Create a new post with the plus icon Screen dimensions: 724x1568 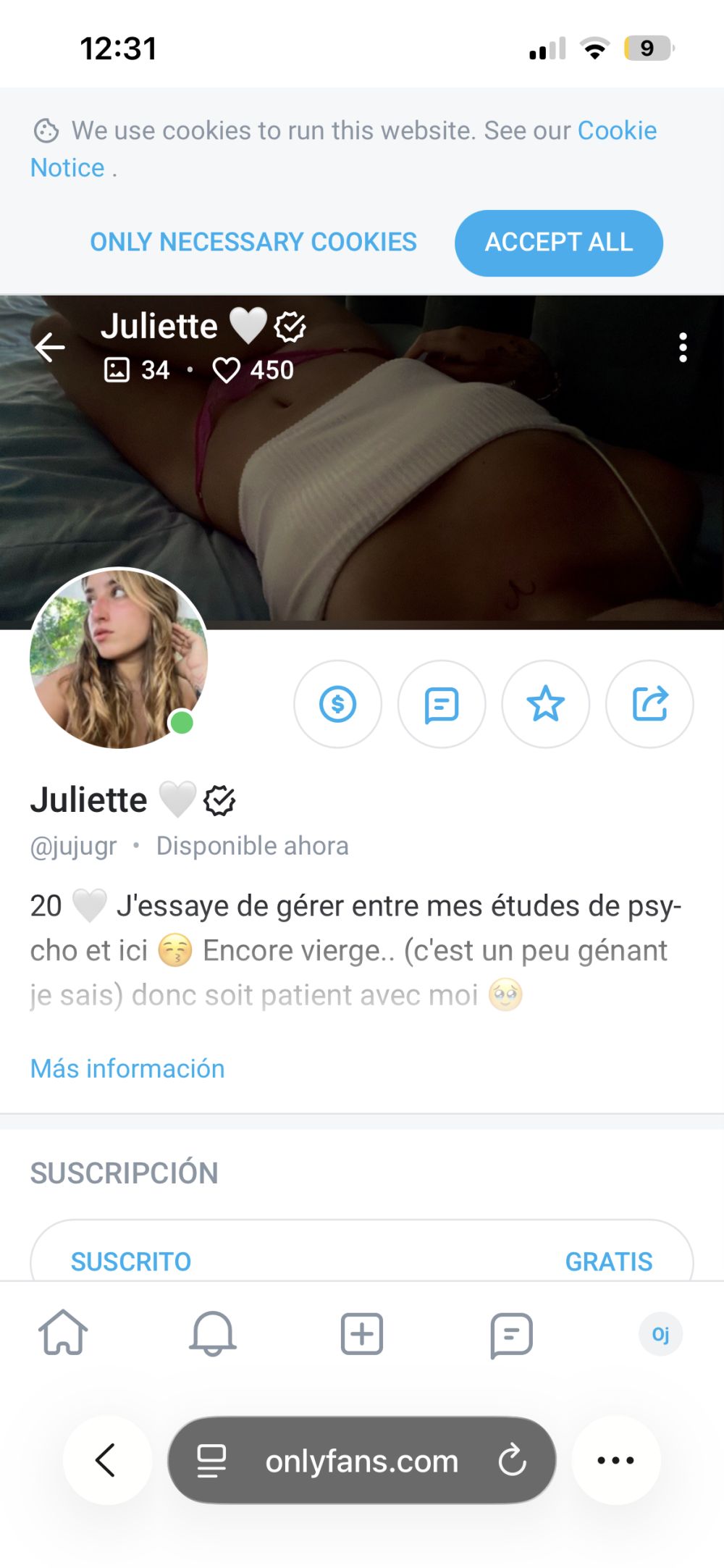pyautogui.click(x=361, y=1333)
